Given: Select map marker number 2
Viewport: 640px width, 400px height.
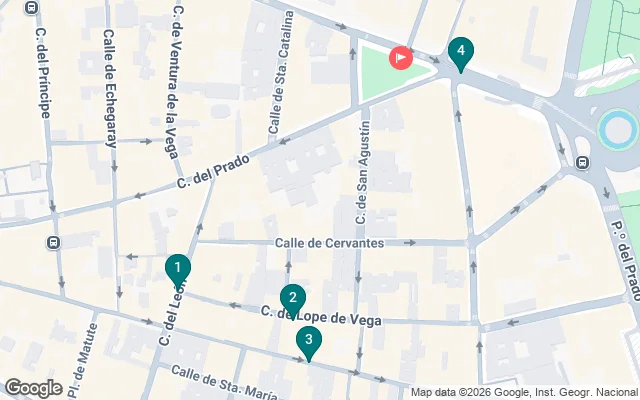Looking at the screenshot, I should tap(292, 298).
